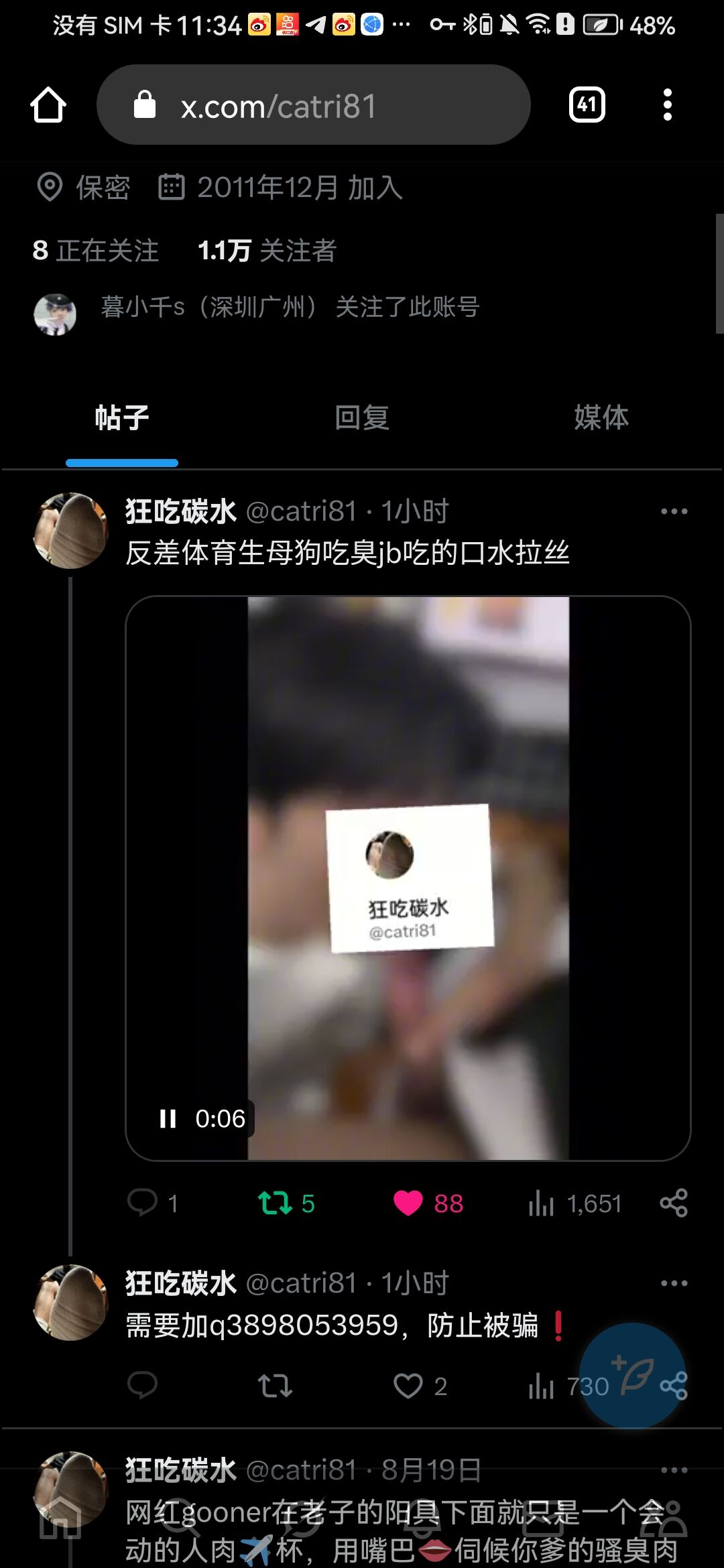This screenshot has height=1568, width=724.
Task: View analytics for the post with 1,651 views
Action: (x=575, y=1203)
